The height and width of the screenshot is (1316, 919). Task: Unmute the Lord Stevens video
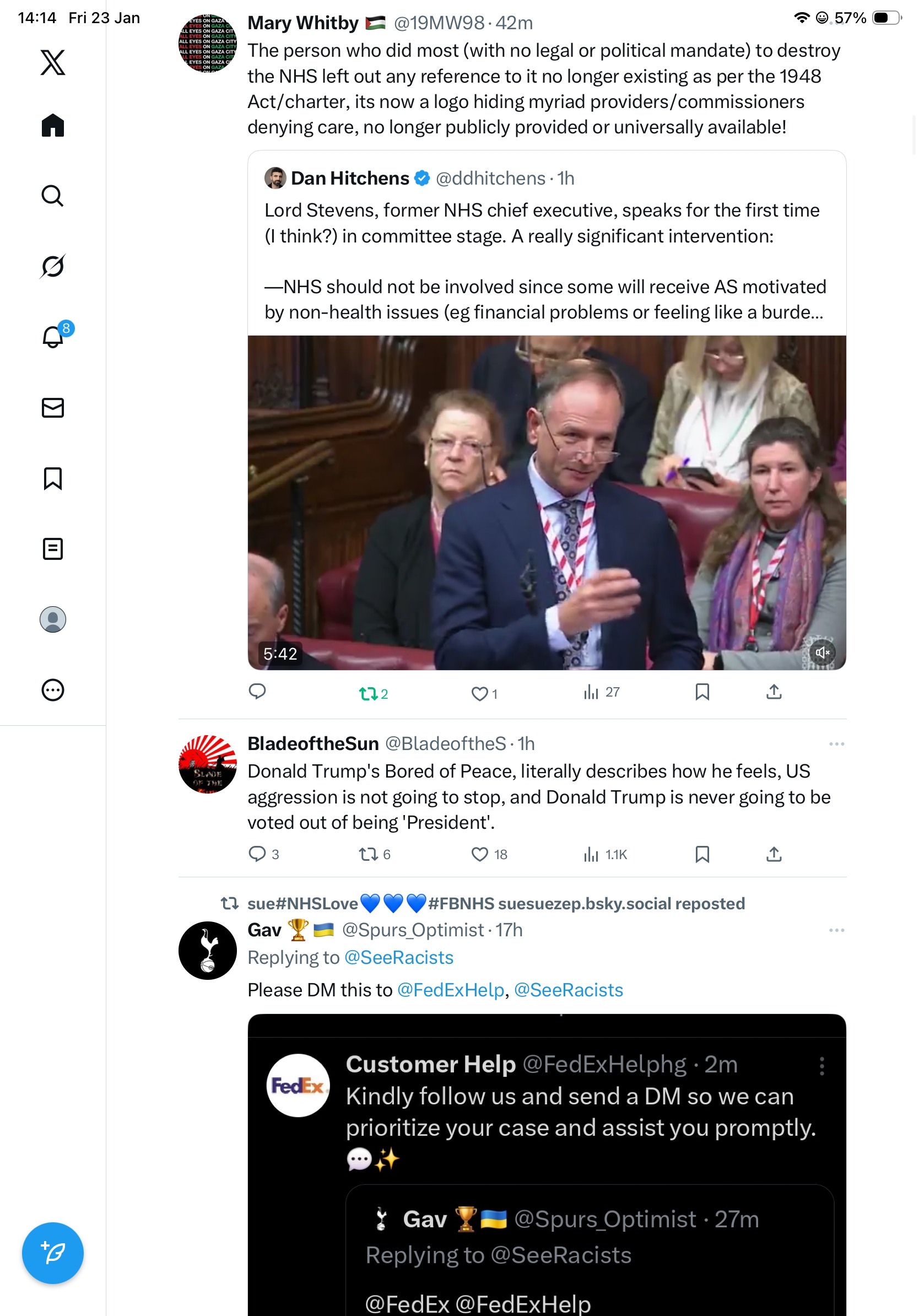pos(821,652)
